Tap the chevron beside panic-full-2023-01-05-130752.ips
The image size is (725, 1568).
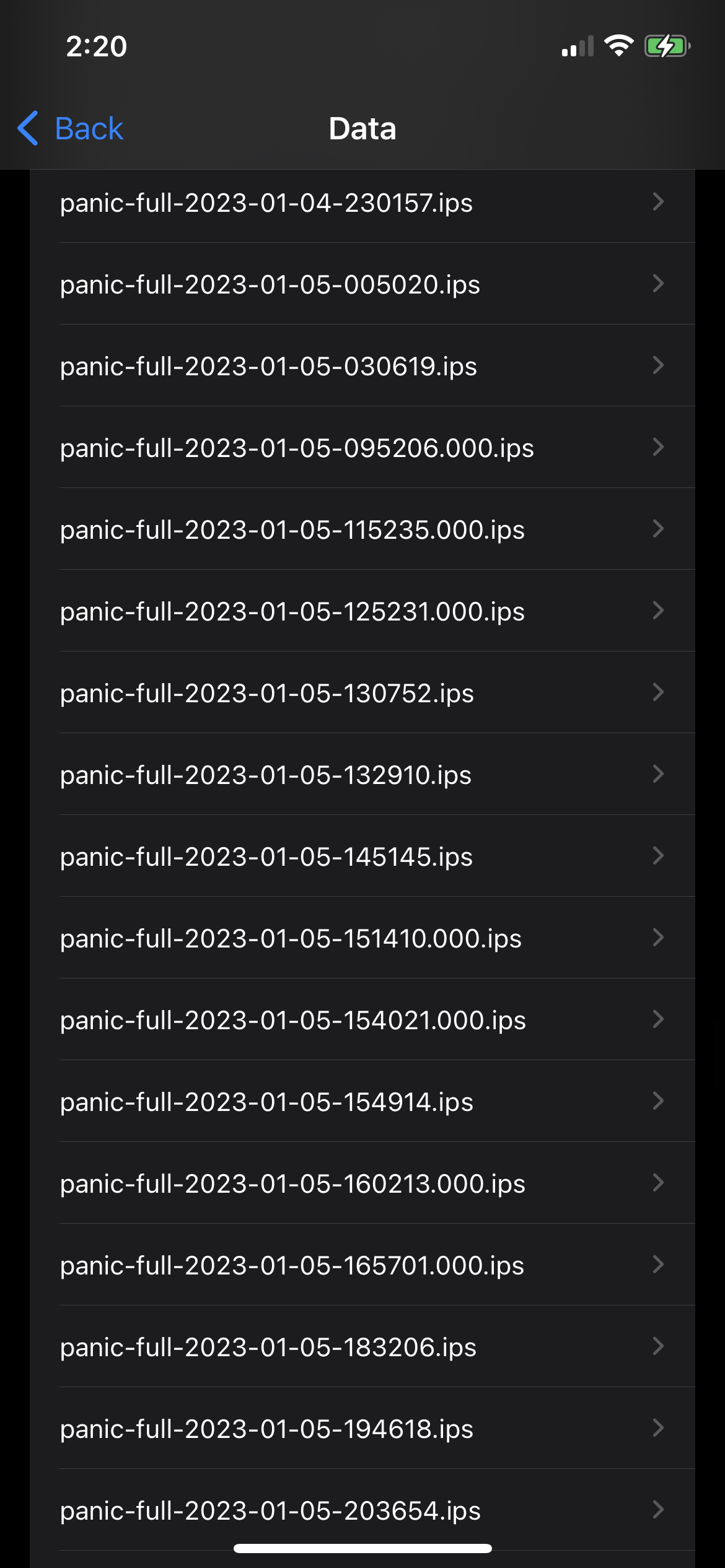[658, 693]
